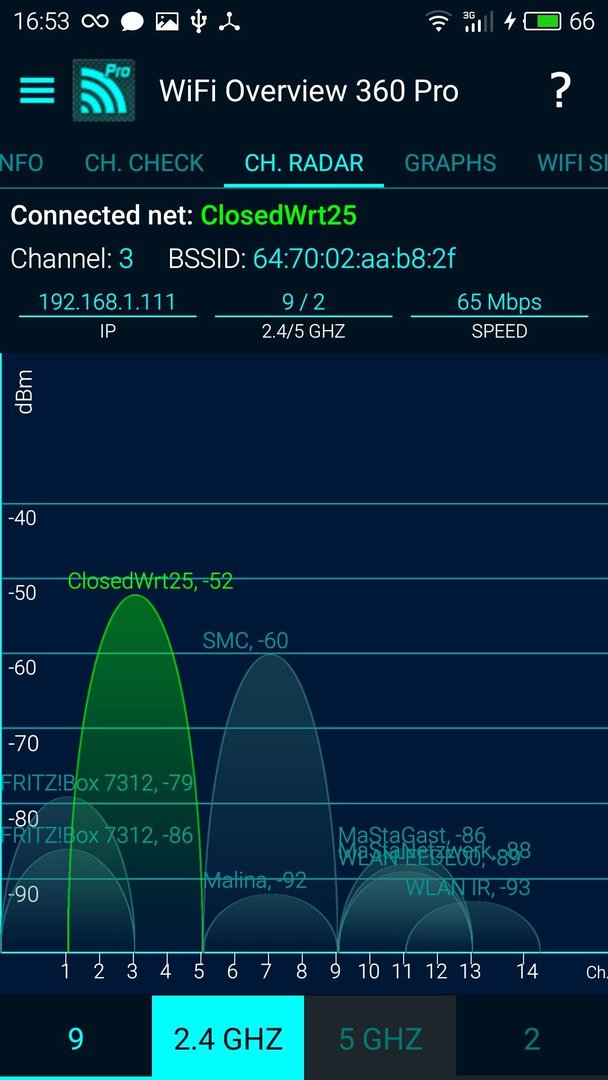Go to the GRAPHS tab

(x=450, y=163)
